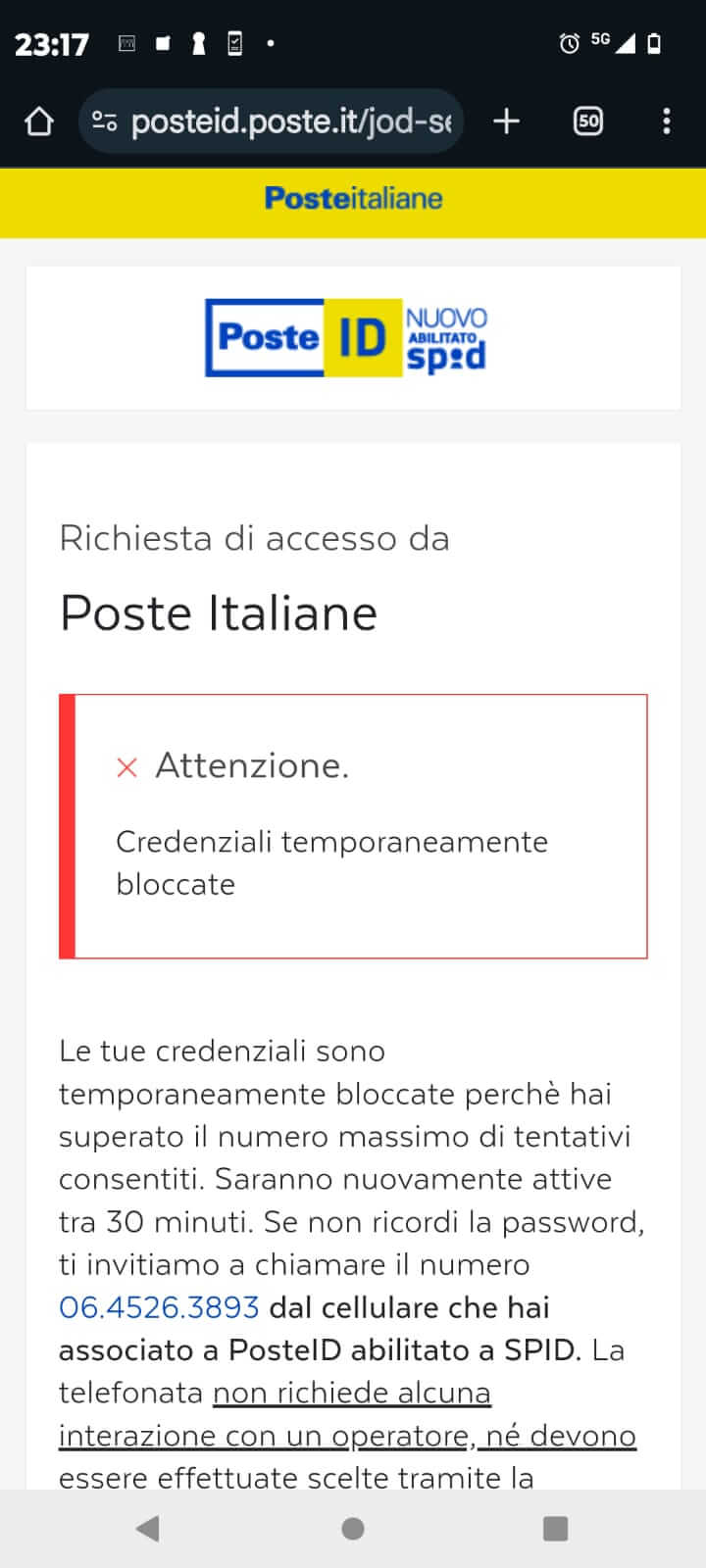Viewport: 706px width, 1568px height.
Task: Show the open tabs switcher
Action: pos(587,122)
